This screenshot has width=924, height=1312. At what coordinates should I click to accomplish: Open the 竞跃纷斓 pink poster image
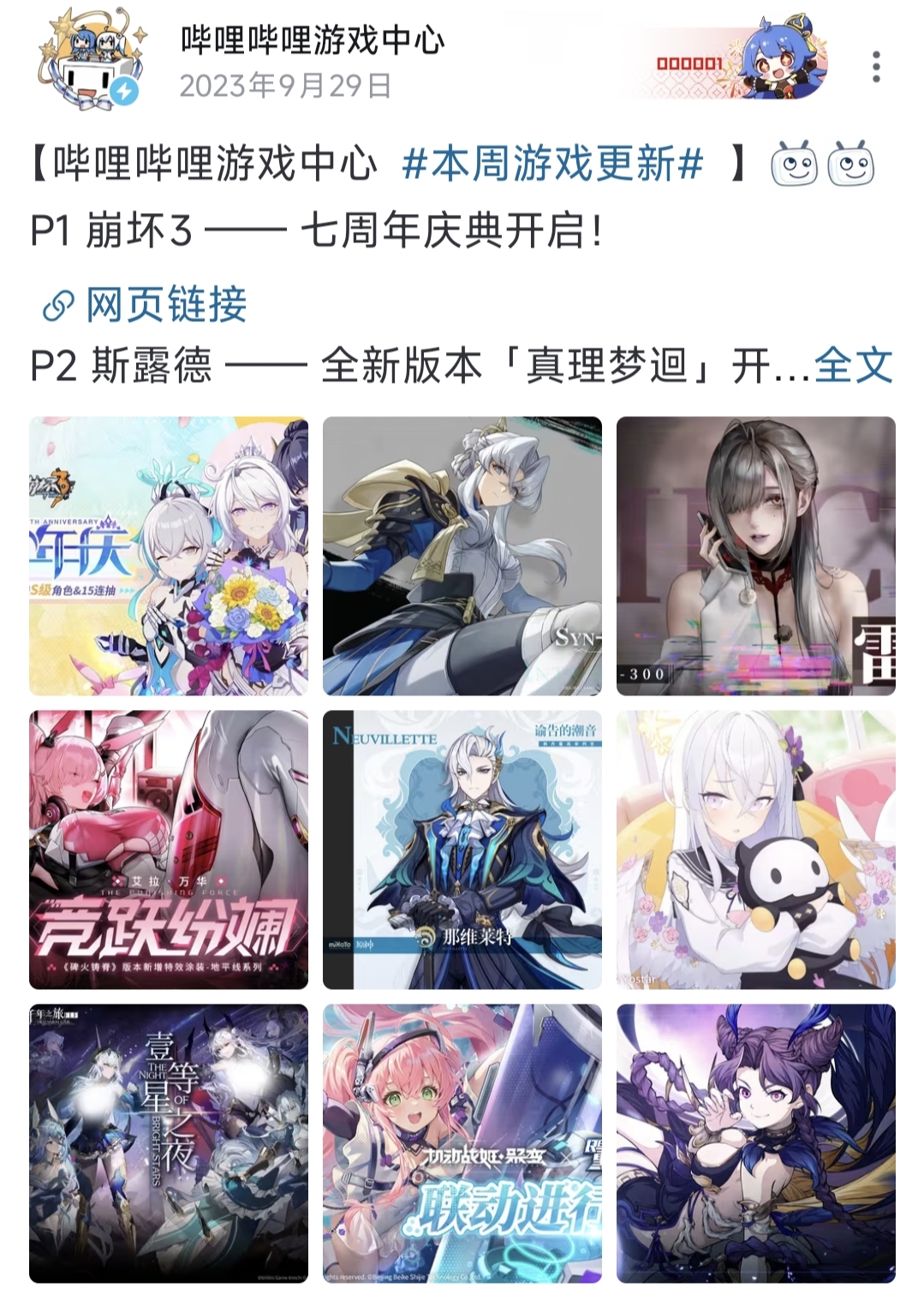169,850
